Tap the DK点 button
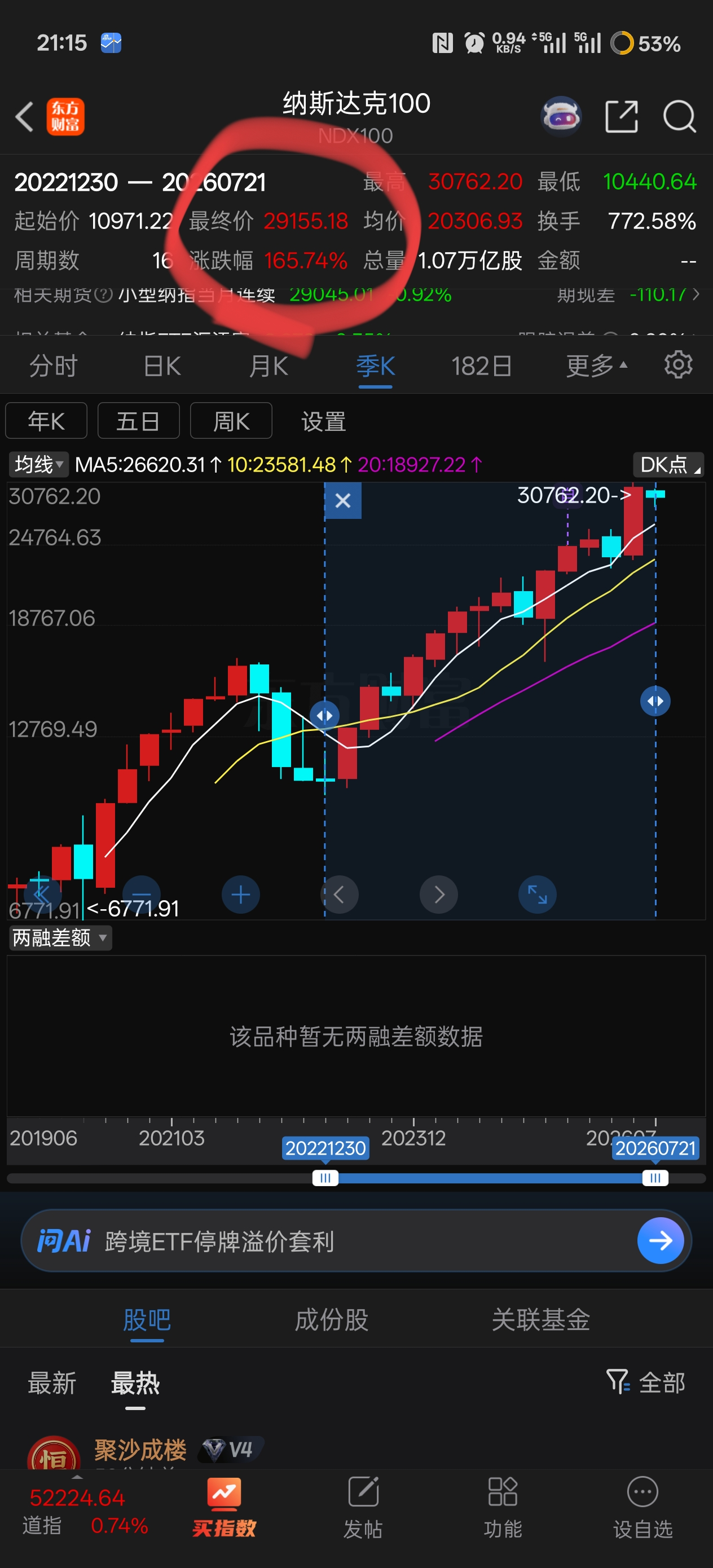Screen dimensions: 713x1568 [668, 464]
